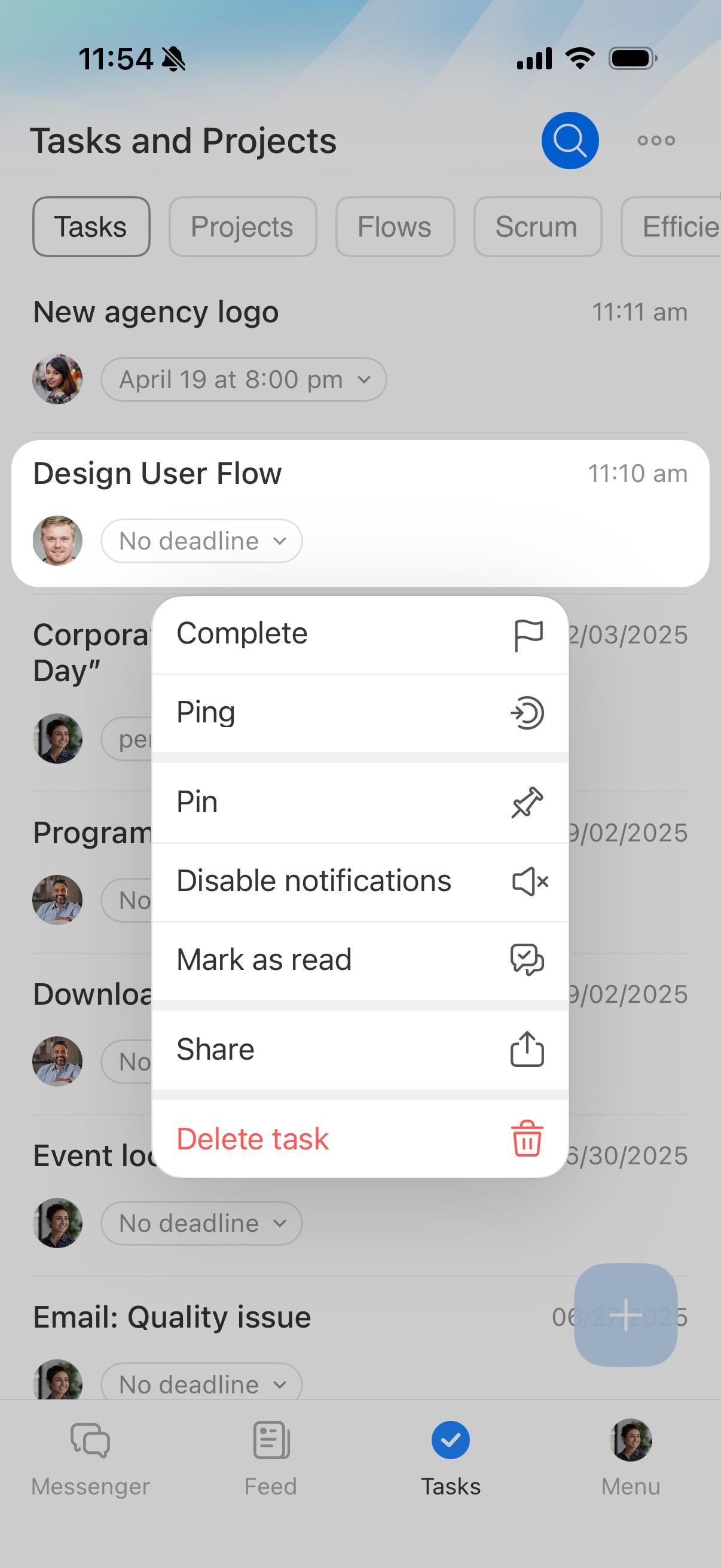Create a new task with plus button
Screen dimensions: 721x1568
coord(625,1315)
